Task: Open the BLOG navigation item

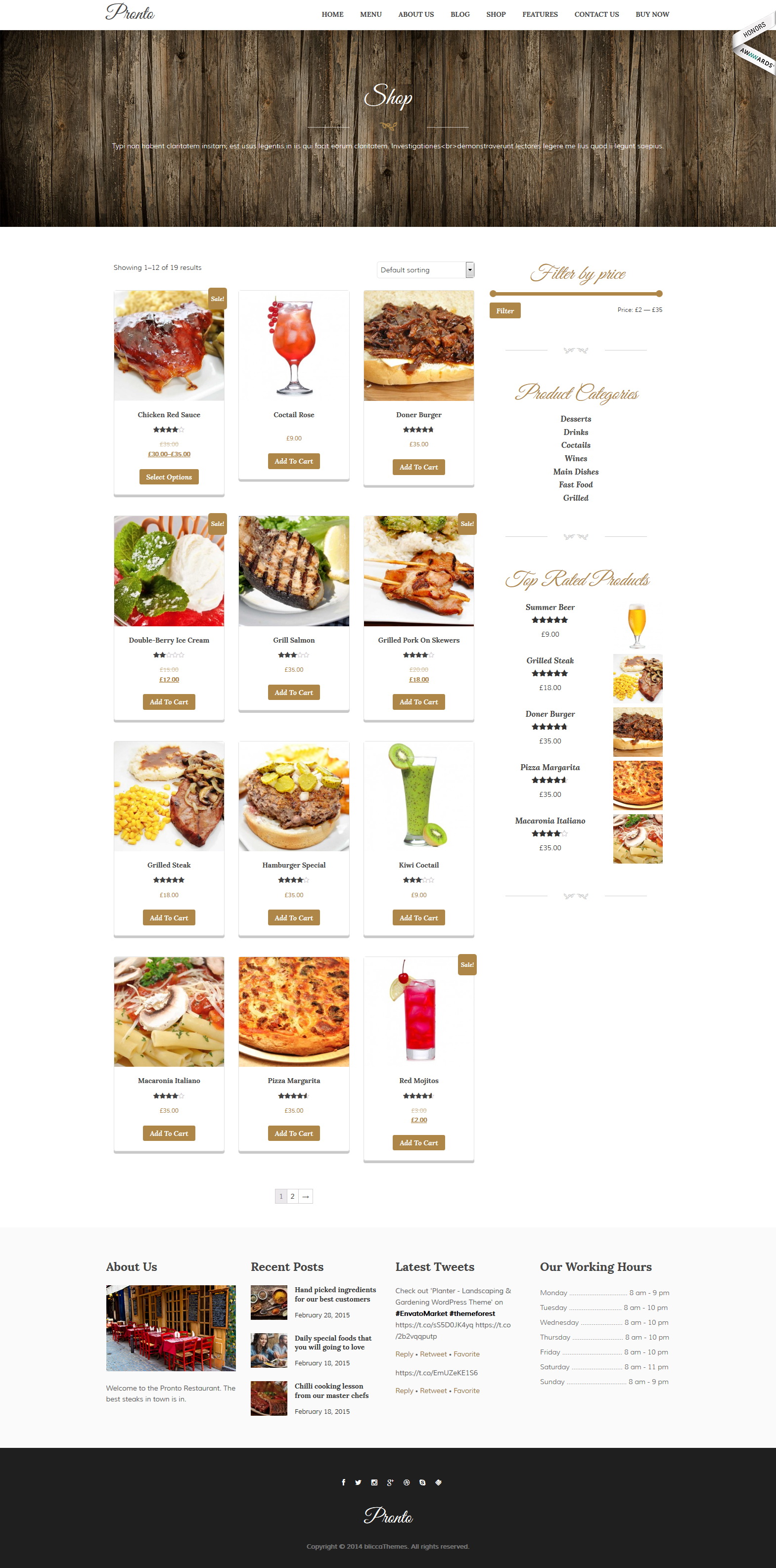Action: (x=460, y=14)
